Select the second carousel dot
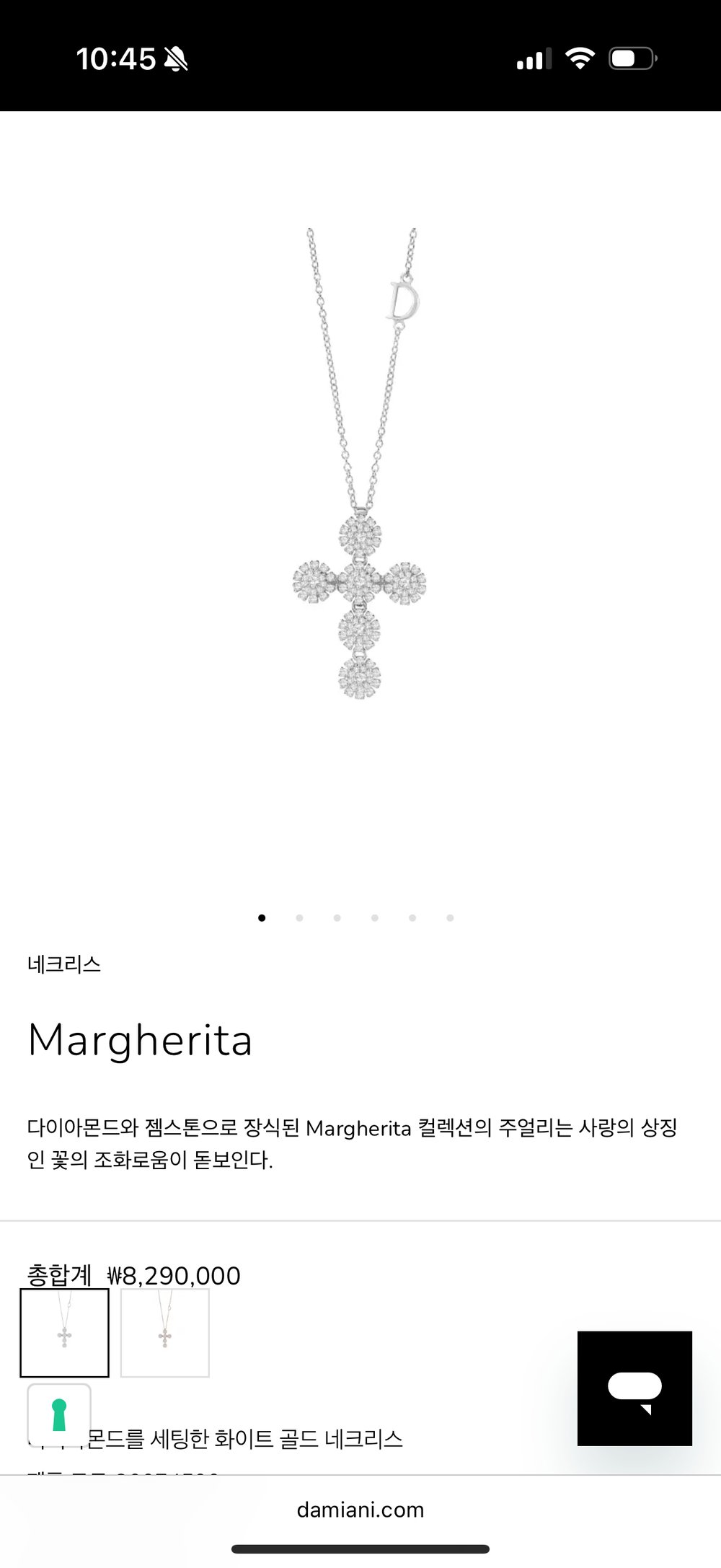 pos(299,917)
